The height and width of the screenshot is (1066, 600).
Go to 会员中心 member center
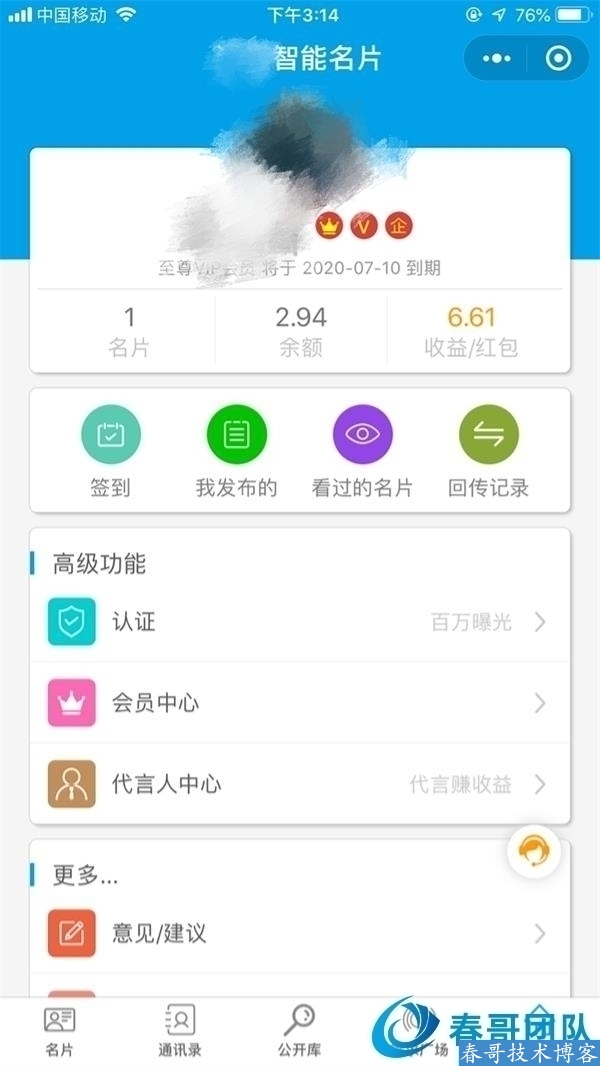(300, 703)
